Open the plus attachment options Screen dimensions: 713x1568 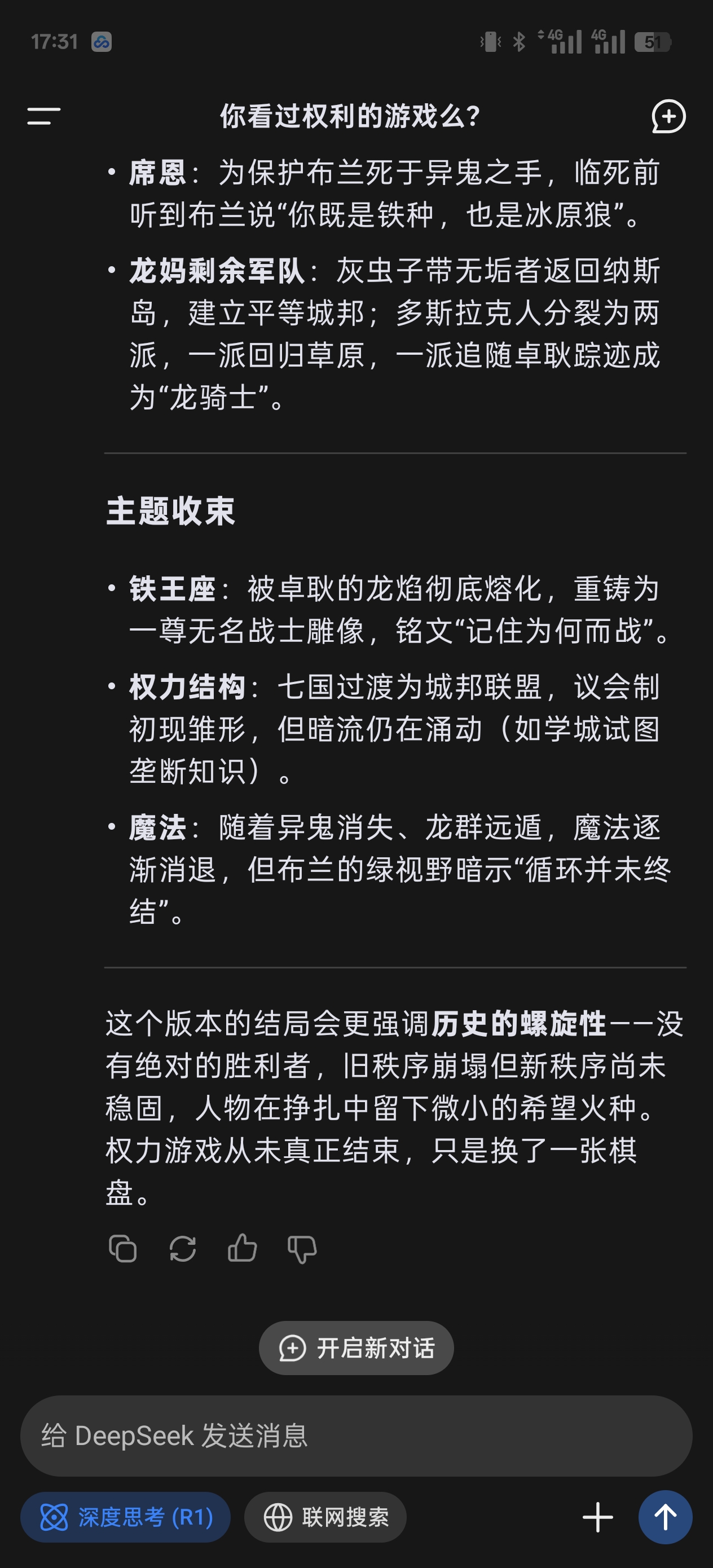598,1517
